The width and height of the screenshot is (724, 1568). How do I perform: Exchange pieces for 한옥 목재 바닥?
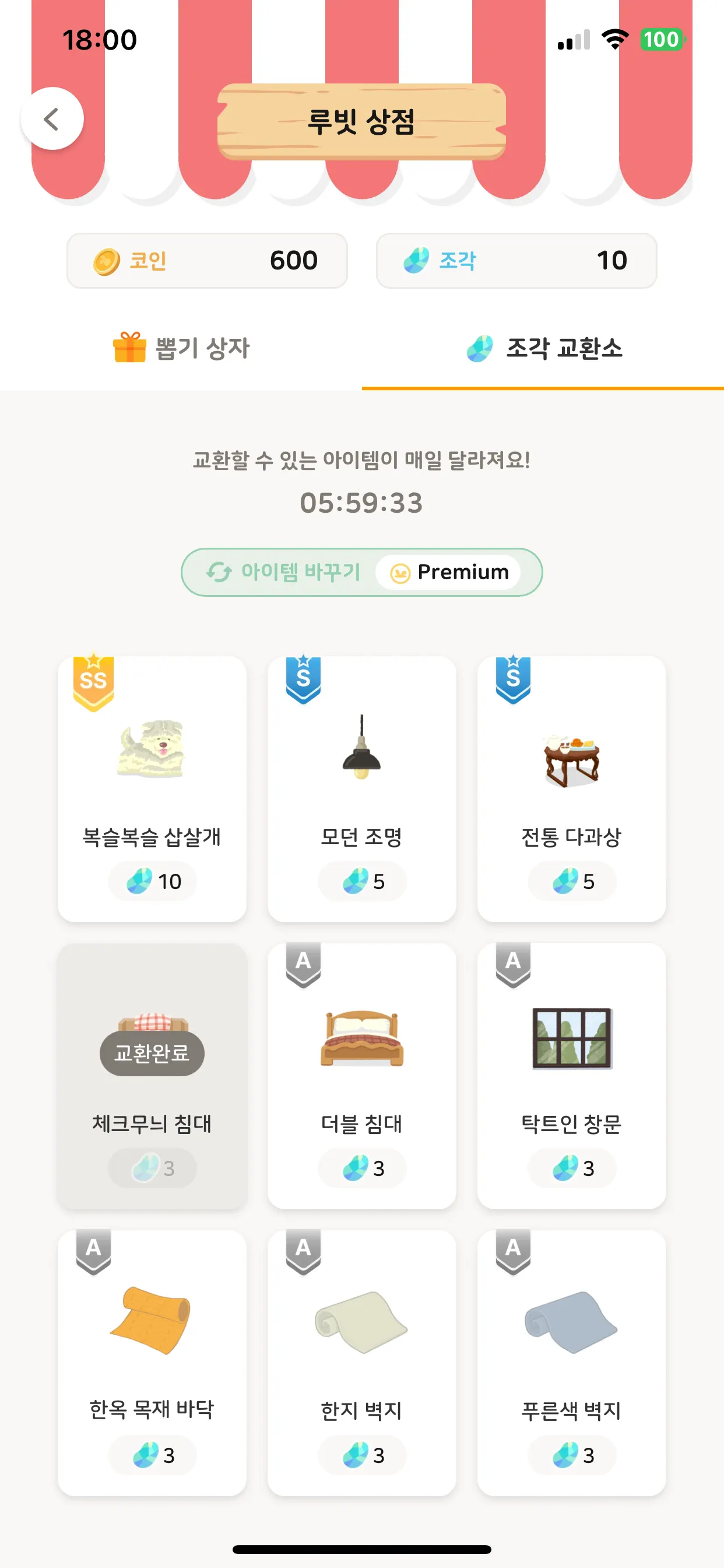point(152,1362)
